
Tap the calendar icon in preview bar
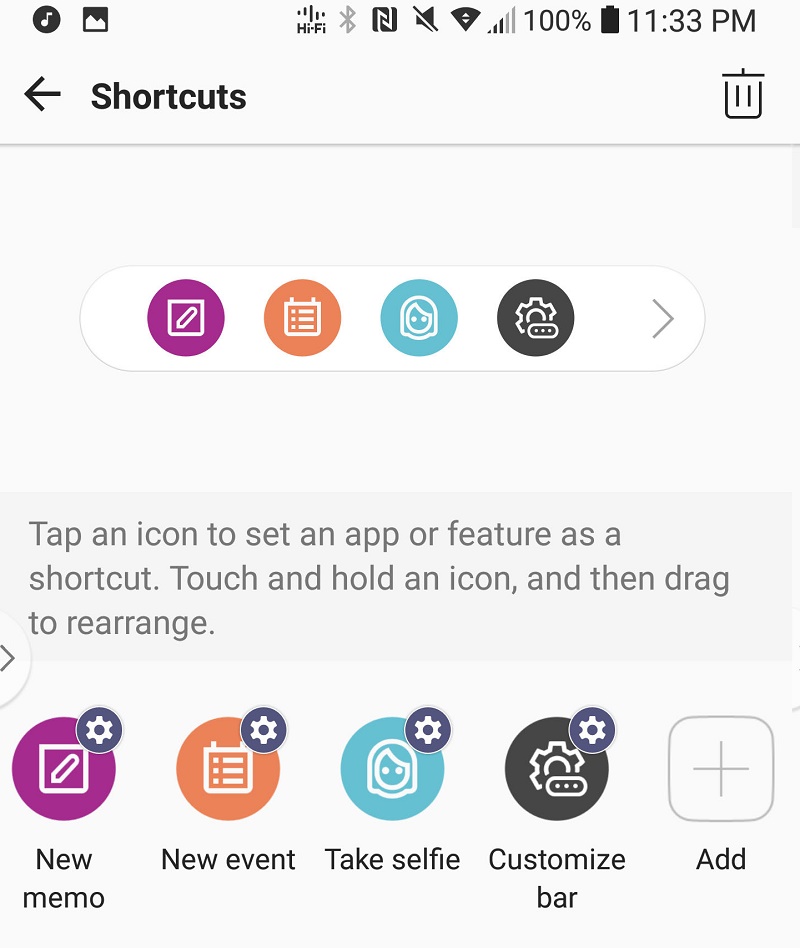tap(302, 319)
